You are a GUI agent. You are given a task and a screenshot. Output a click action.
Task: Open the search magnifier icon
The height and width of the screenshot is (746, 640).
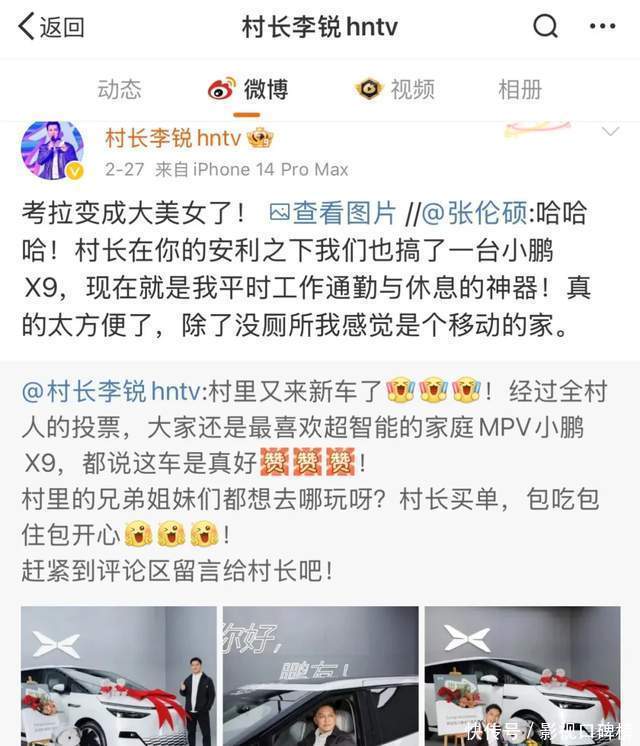[545, 27]
